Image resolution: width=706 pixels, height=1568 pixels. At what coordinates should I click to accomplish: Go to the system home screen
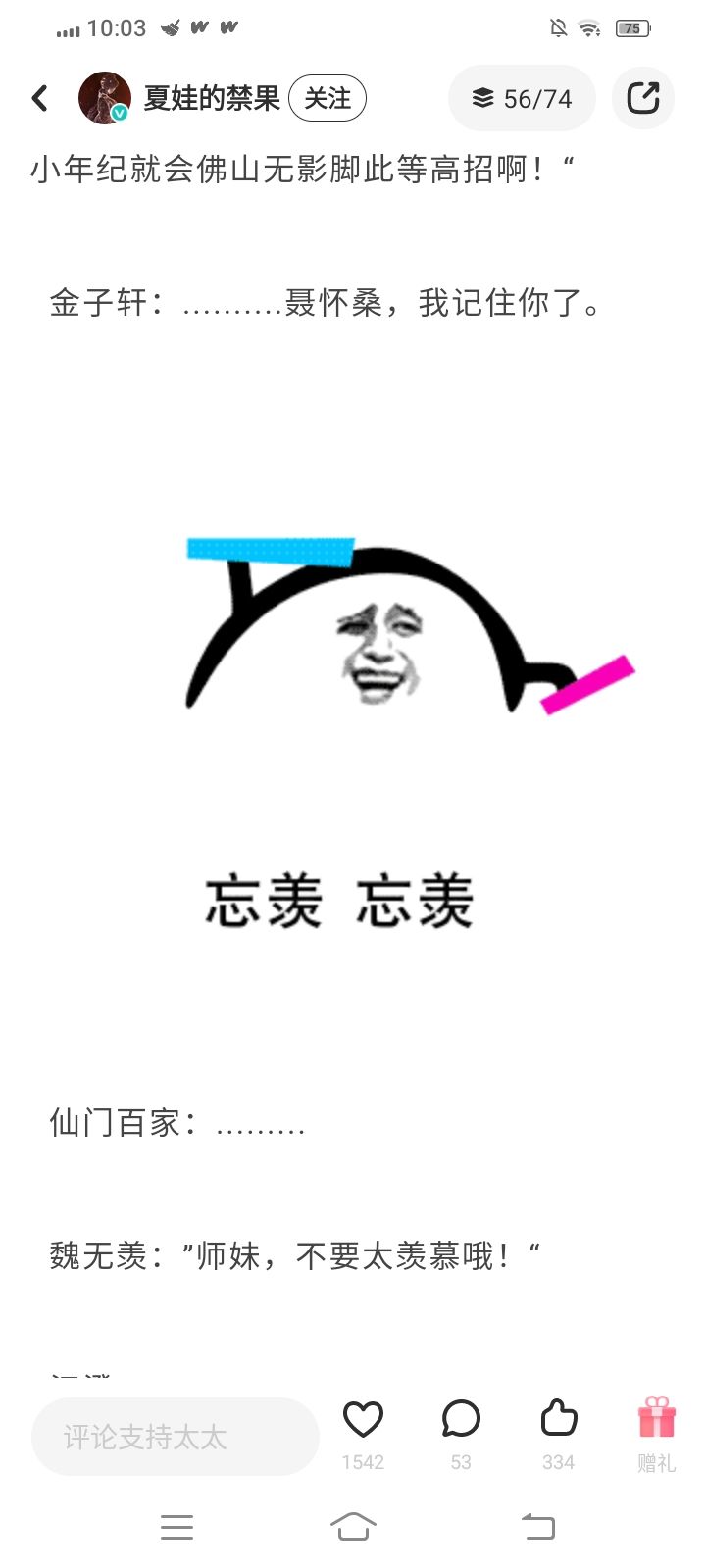(353, 1527)
